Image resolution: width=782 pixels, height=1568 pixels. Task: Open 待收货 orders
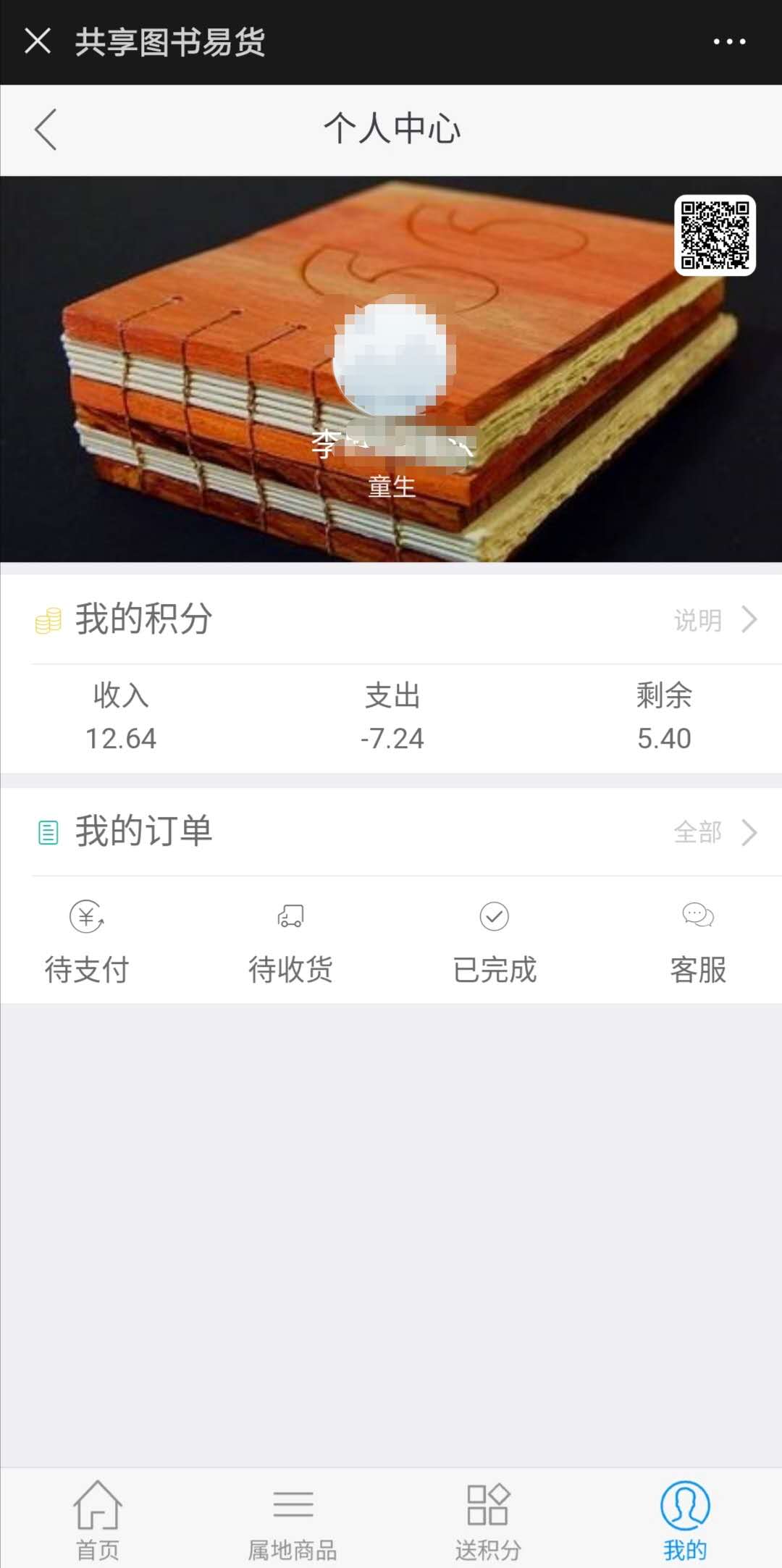pos(290,942)
